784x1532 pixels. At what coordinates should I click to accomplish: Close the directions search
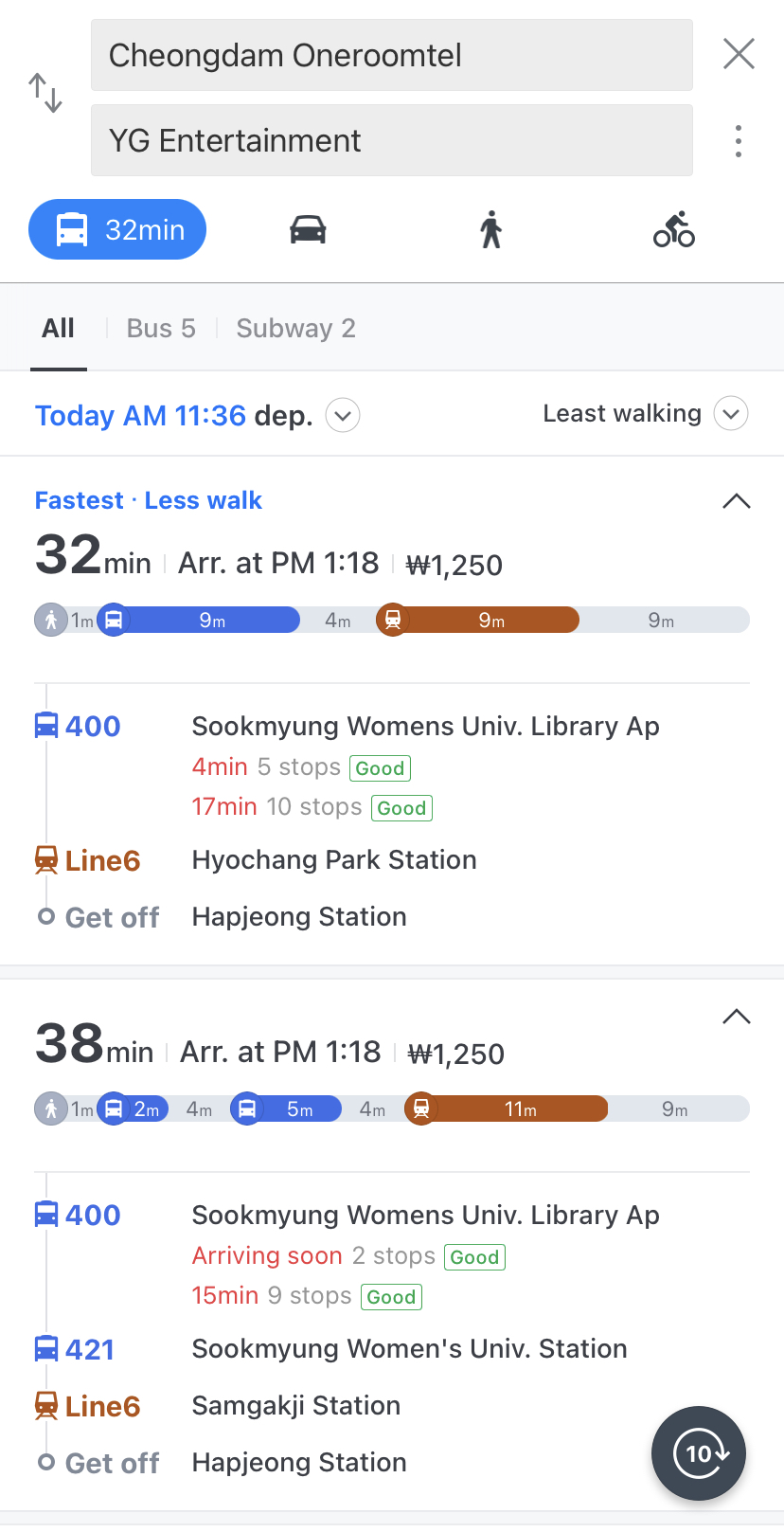[x=739, y=54]
